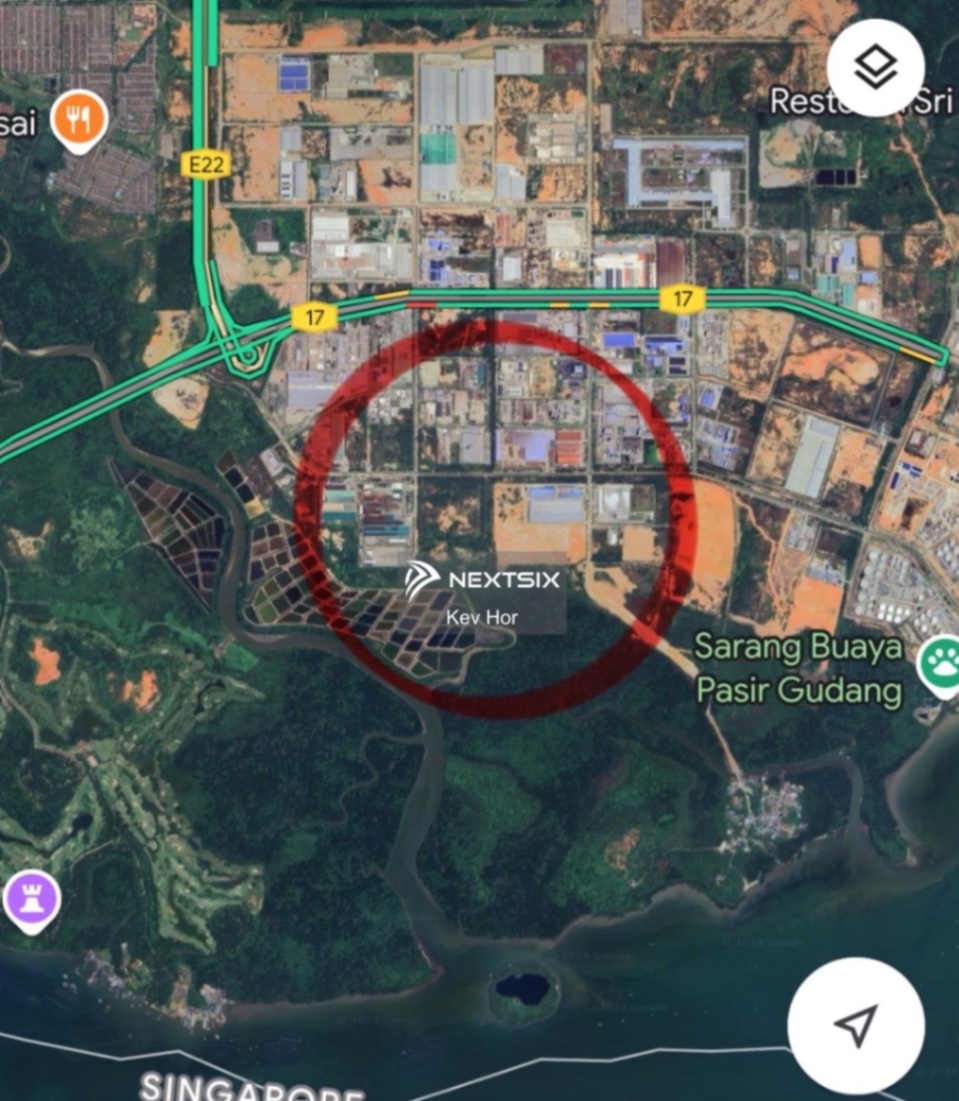Screen dimensions: 959x1101
Task: Tap the location arrow button
Action: (x=855, y=1025)
